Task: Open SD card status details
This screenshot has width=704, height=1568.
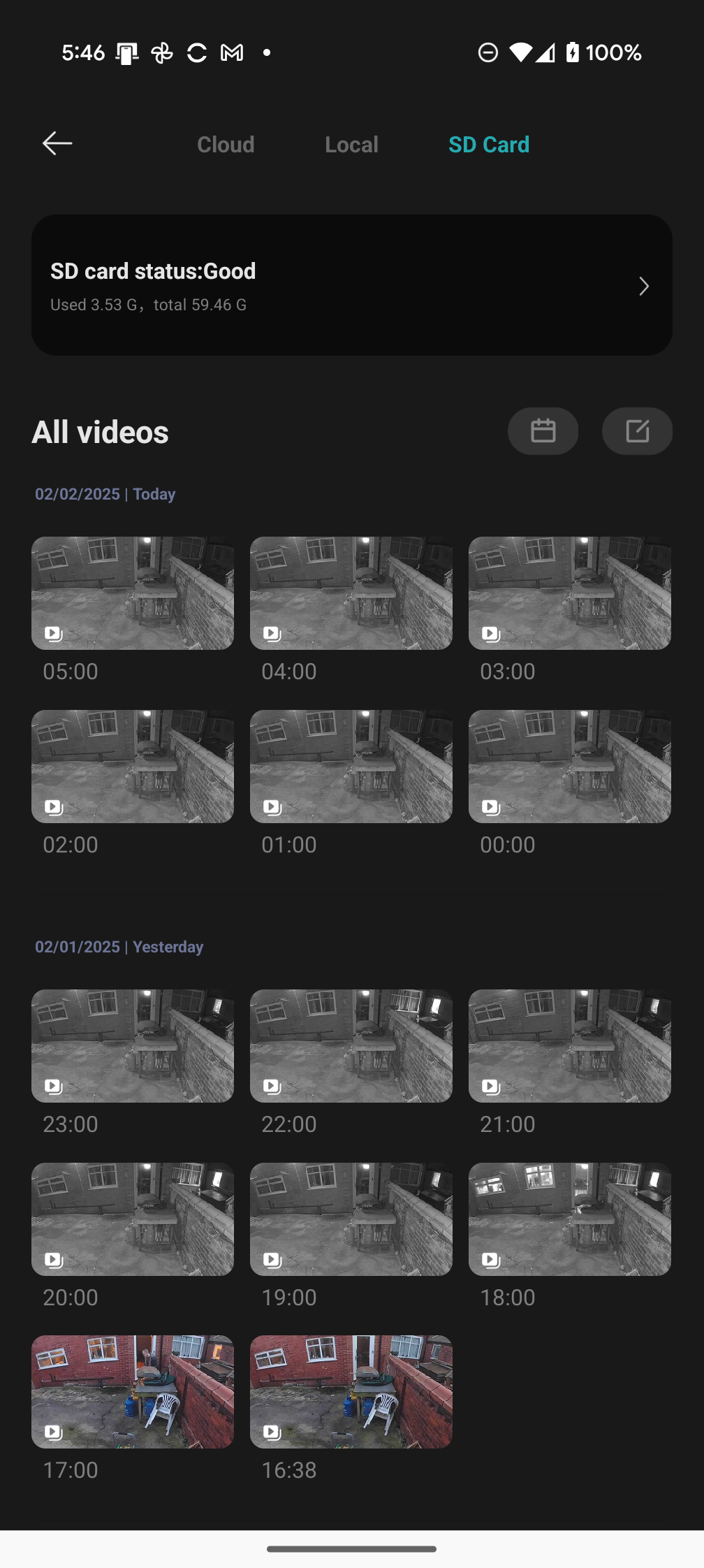Action: [352, 285]
